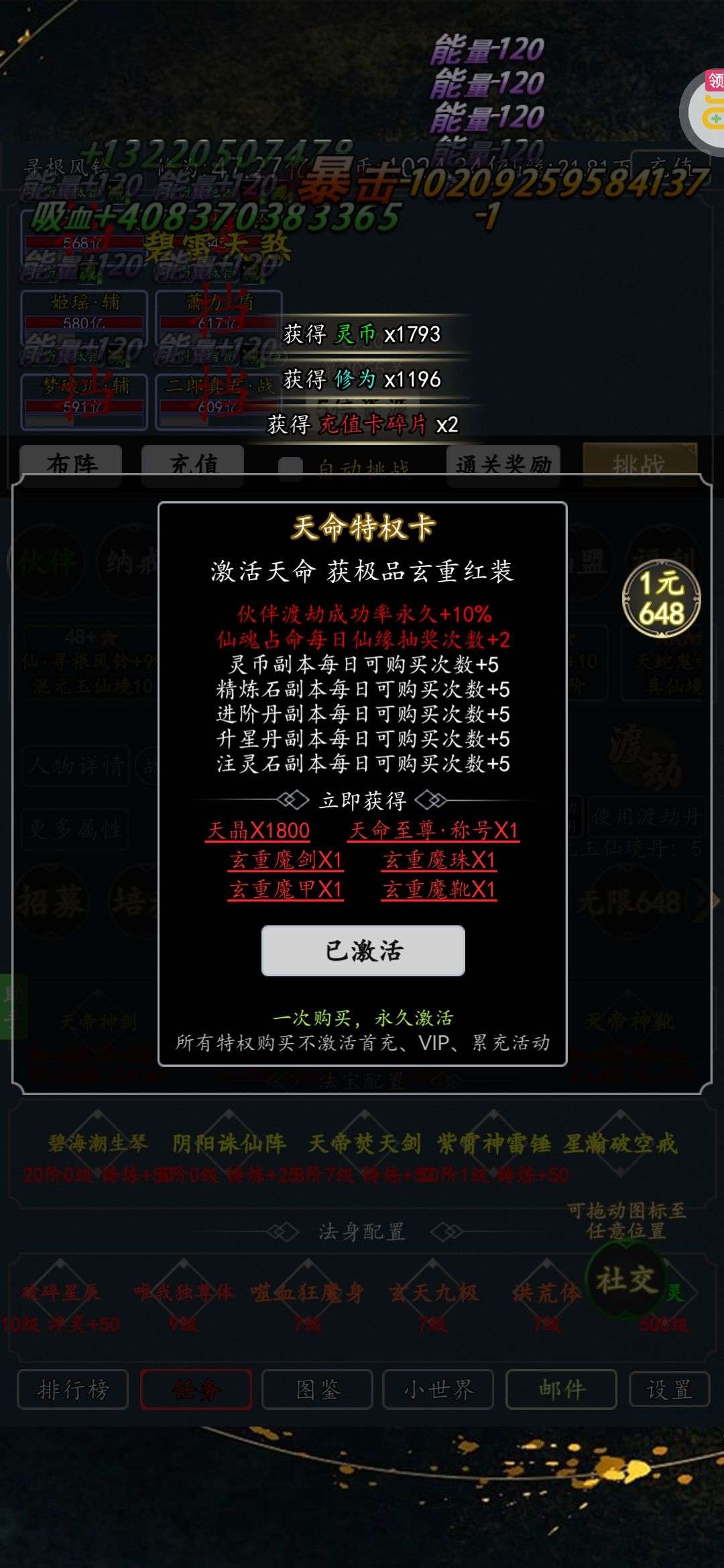Open the 任务 quests button
724x1568 pixels.
coord(196,1390)
